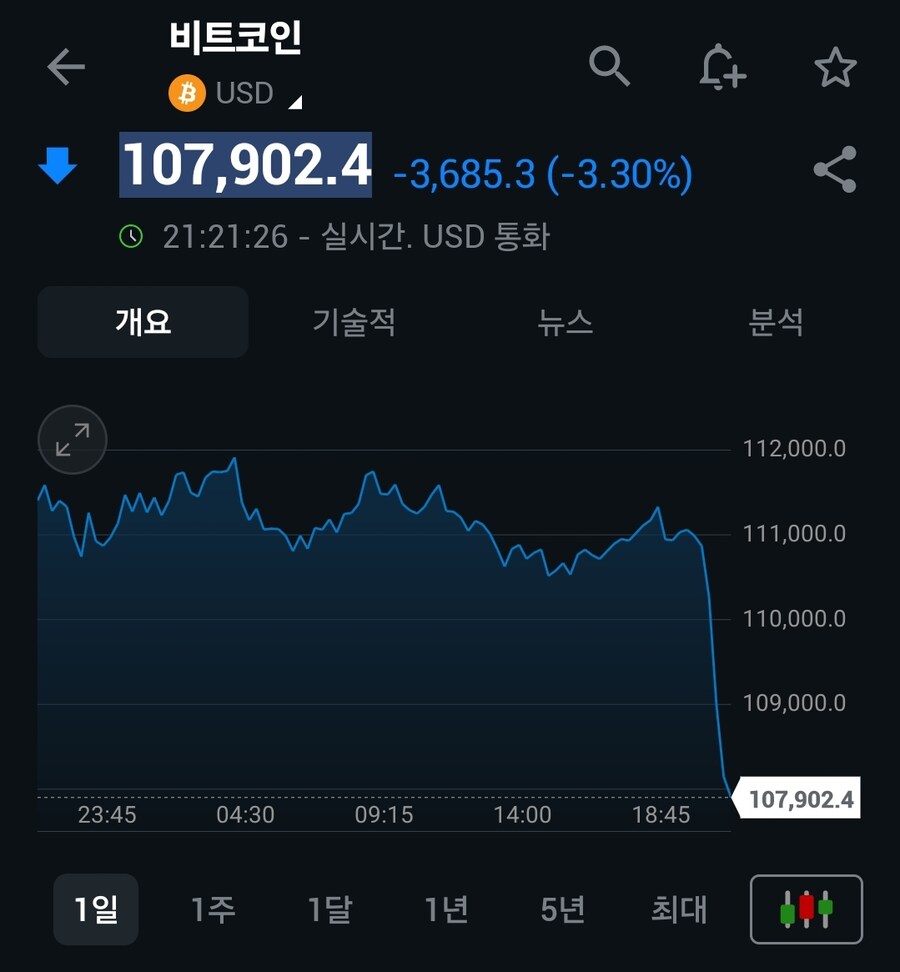Go back using the arrow icon
This screenshot has width=900, height=972.
(65, 67)
